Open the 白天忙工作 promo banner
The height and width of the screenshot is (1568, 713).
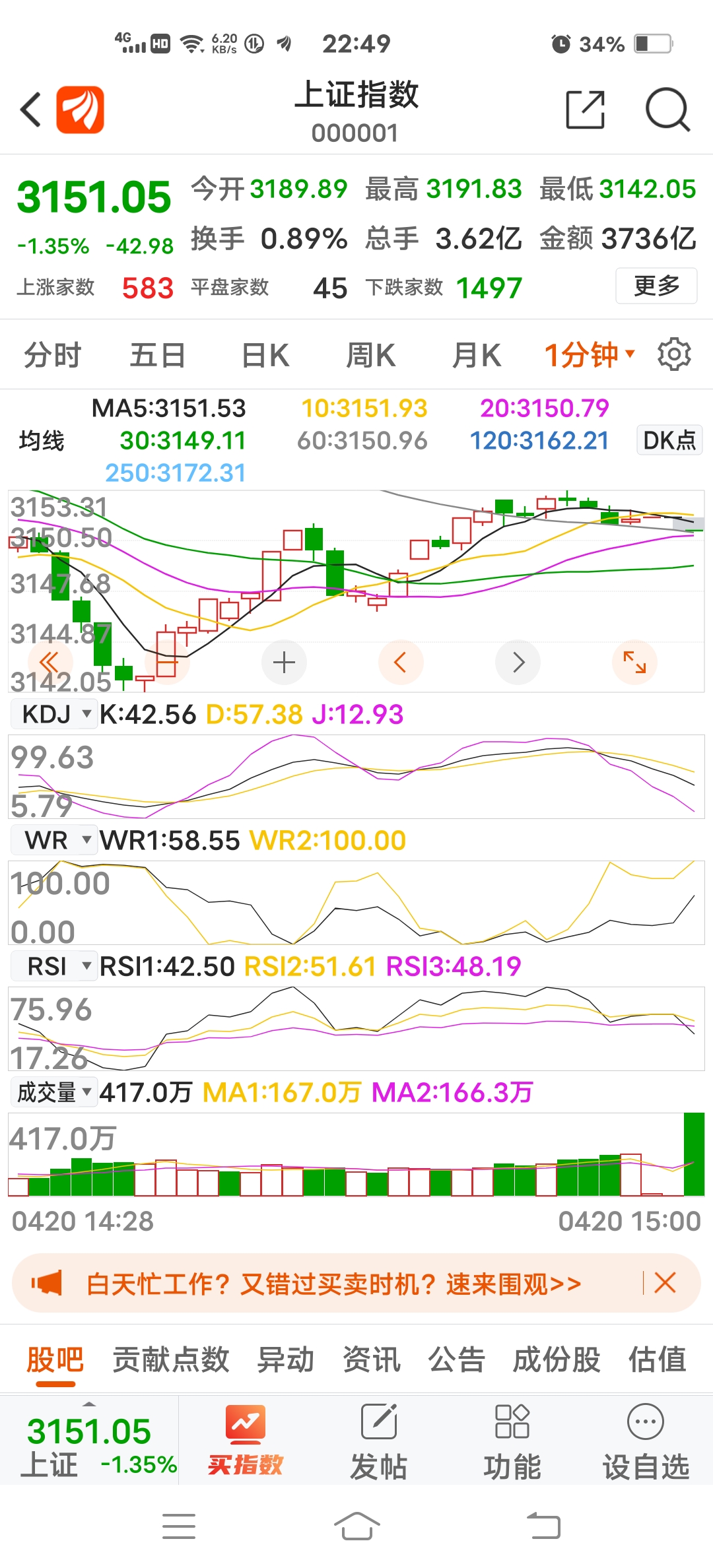tap(333, 1284)
